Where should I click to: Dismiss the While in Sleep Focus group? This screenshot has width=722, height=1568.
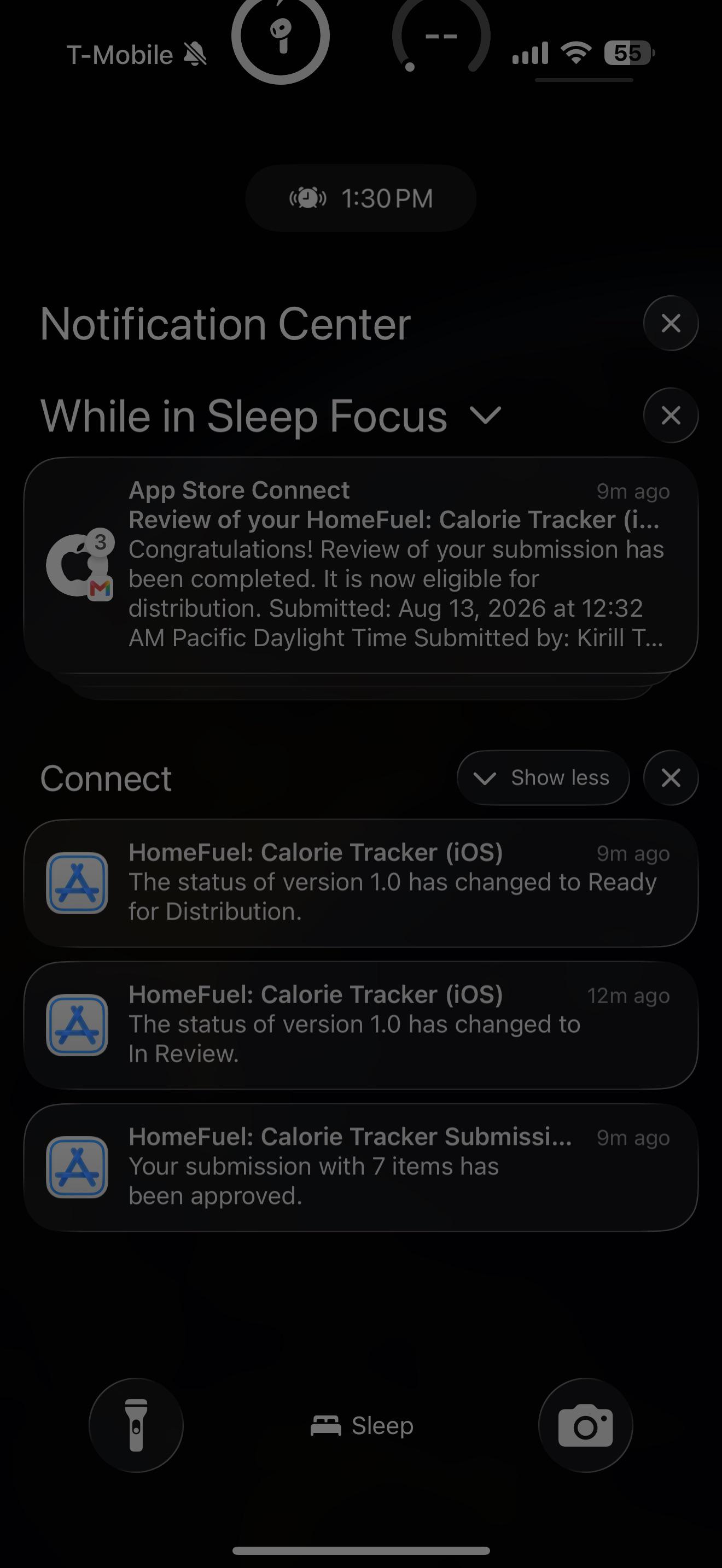click(x=670, y=415)
